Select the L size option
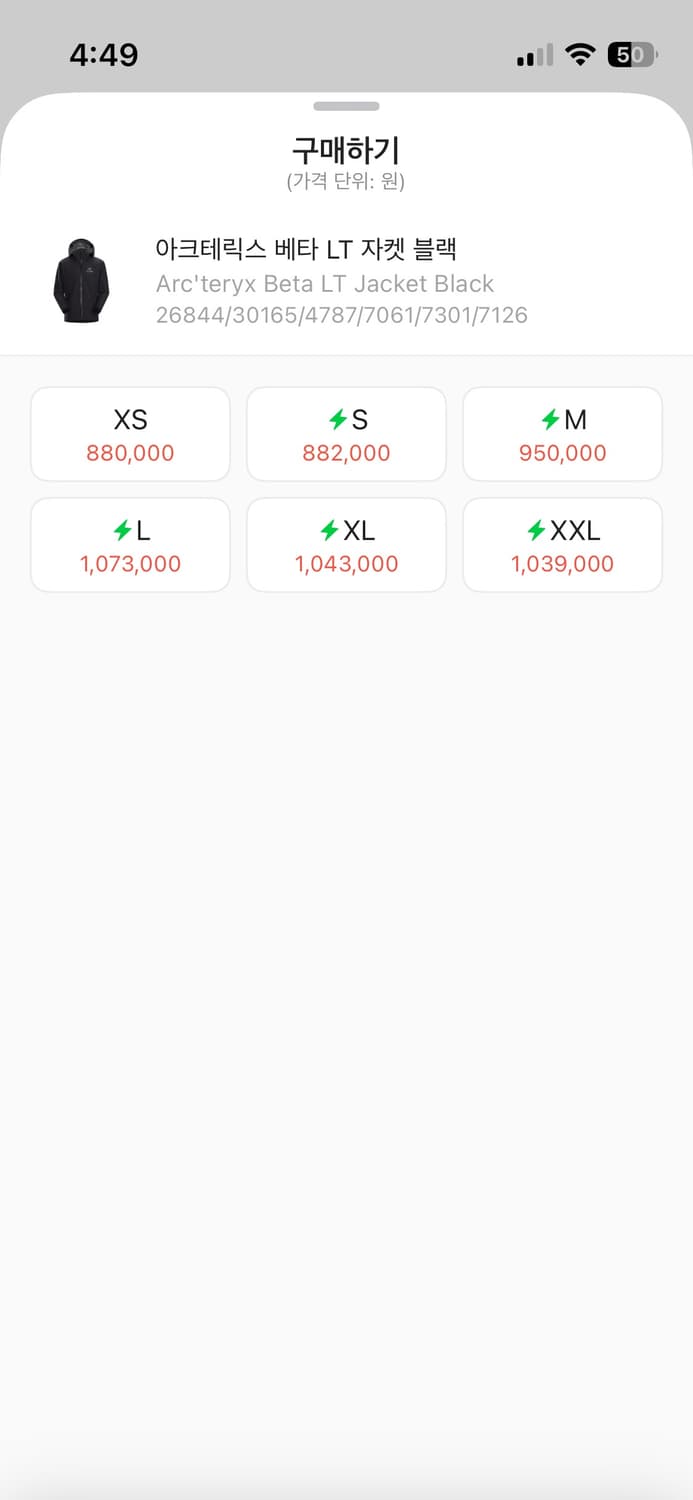The height and width of the screenshot is (1500, 693). (x=130, y=546)
